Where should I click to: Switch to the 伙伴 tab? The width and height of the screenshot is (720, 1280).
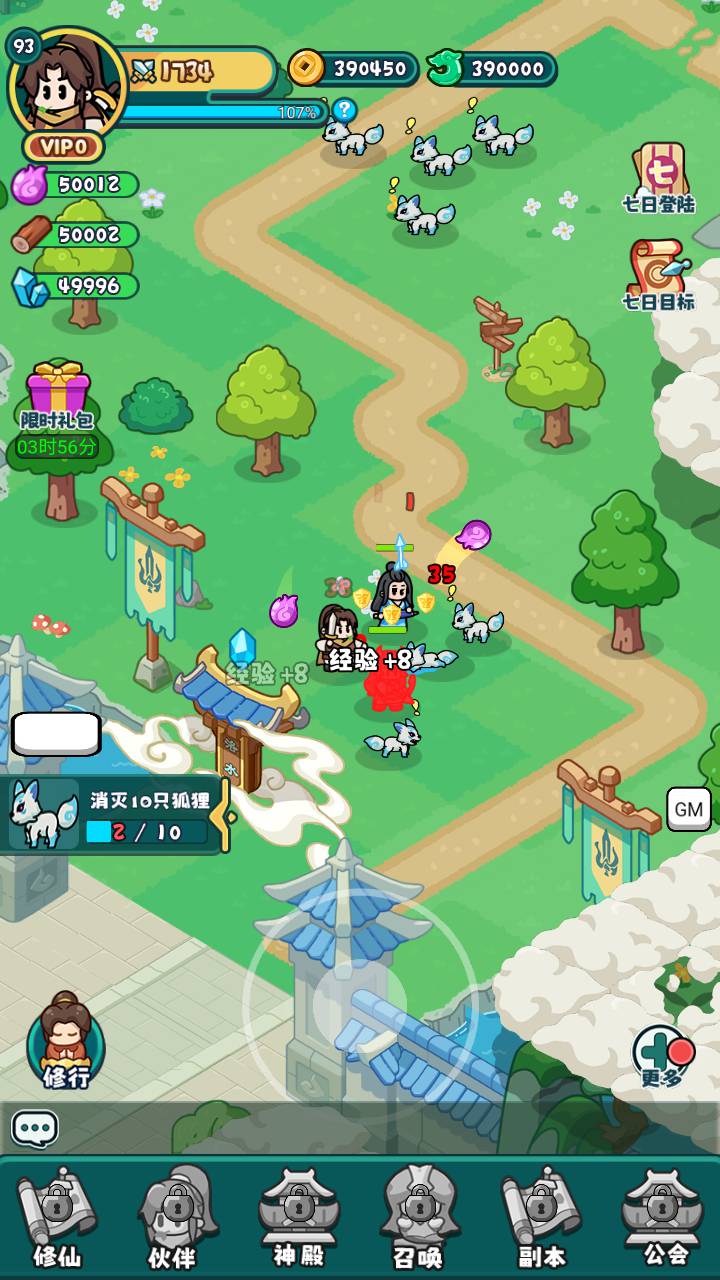(175, 1218)
